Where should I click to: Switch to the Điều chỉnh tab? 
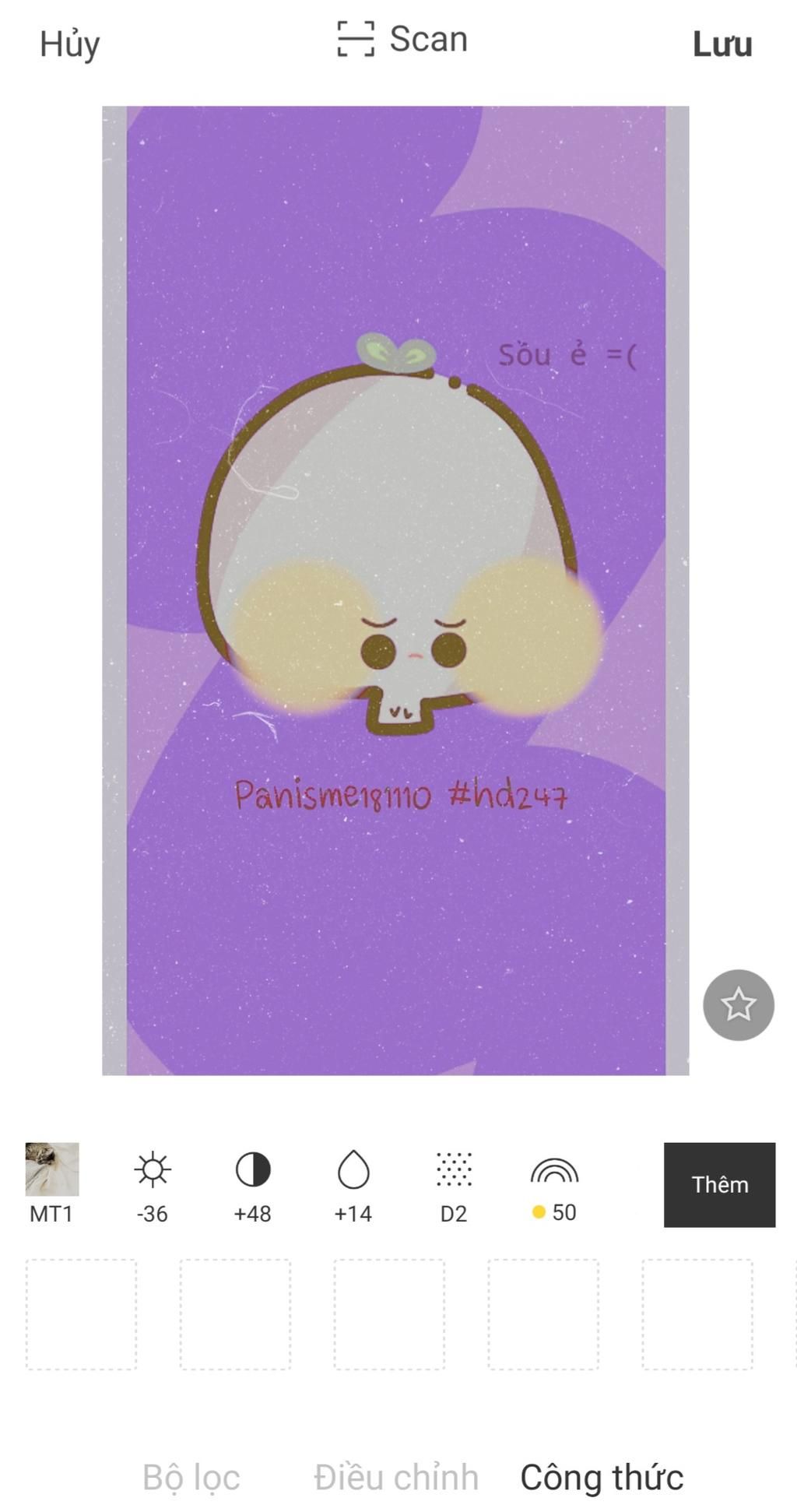click(396, 1477)
